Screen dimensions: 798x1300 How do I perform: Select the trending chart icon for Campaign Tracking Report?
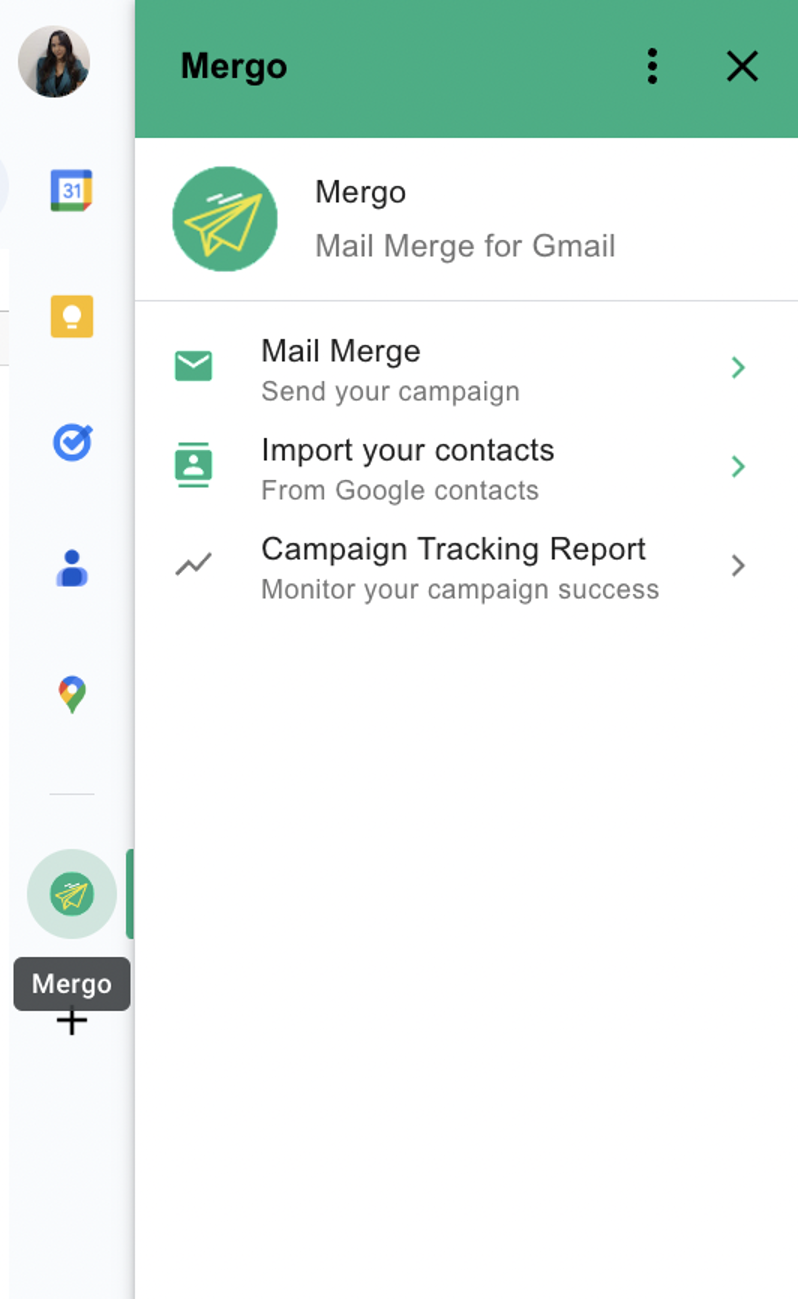pos(193,564)
